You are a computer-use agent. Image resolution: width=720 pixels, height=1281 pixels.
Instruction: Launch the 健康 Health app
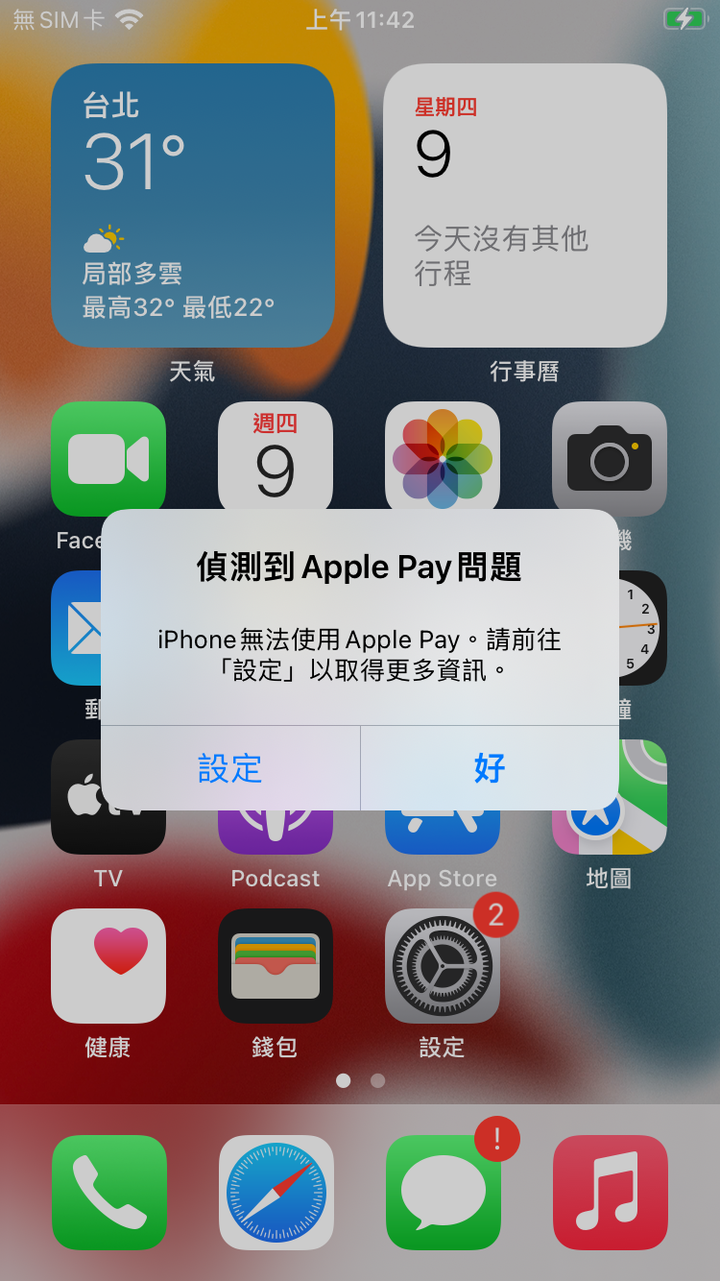[108, 966]
